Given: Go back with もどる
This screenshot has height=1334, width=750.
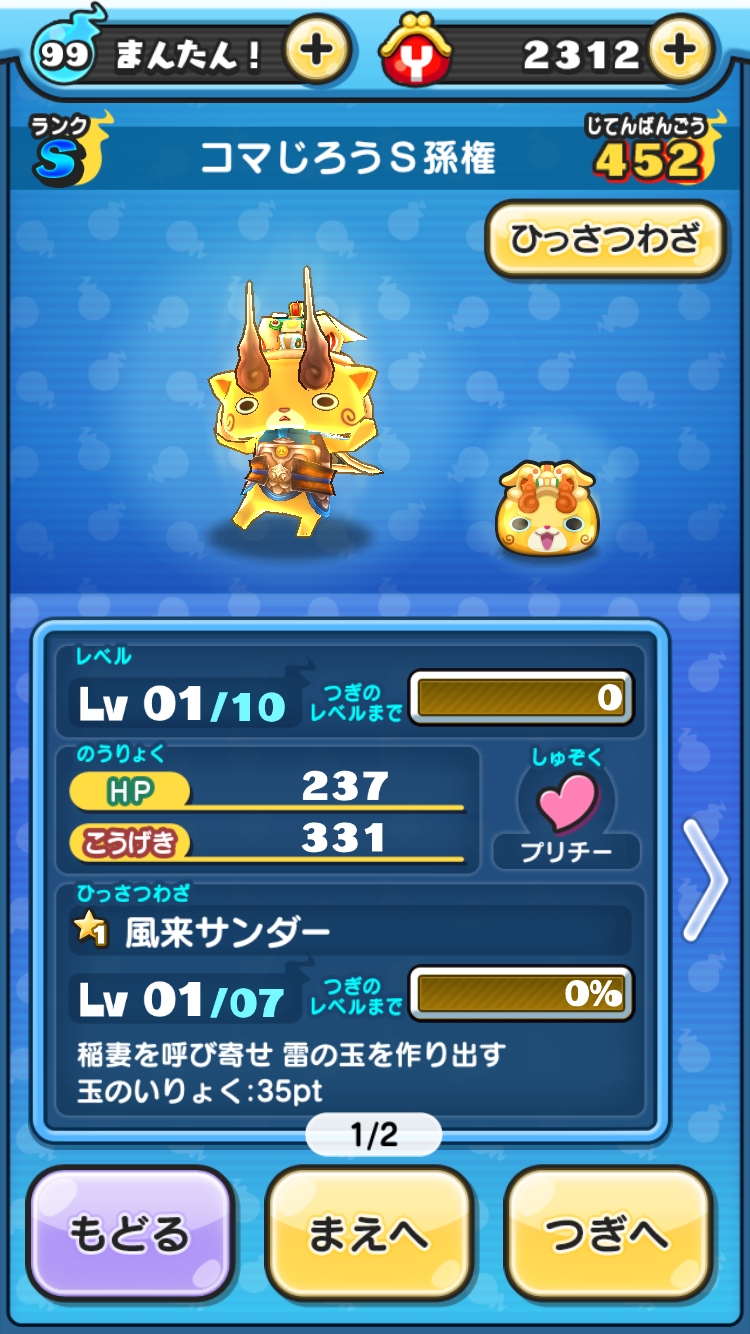Looking at the screenshot, I should tap(129, 1234).
